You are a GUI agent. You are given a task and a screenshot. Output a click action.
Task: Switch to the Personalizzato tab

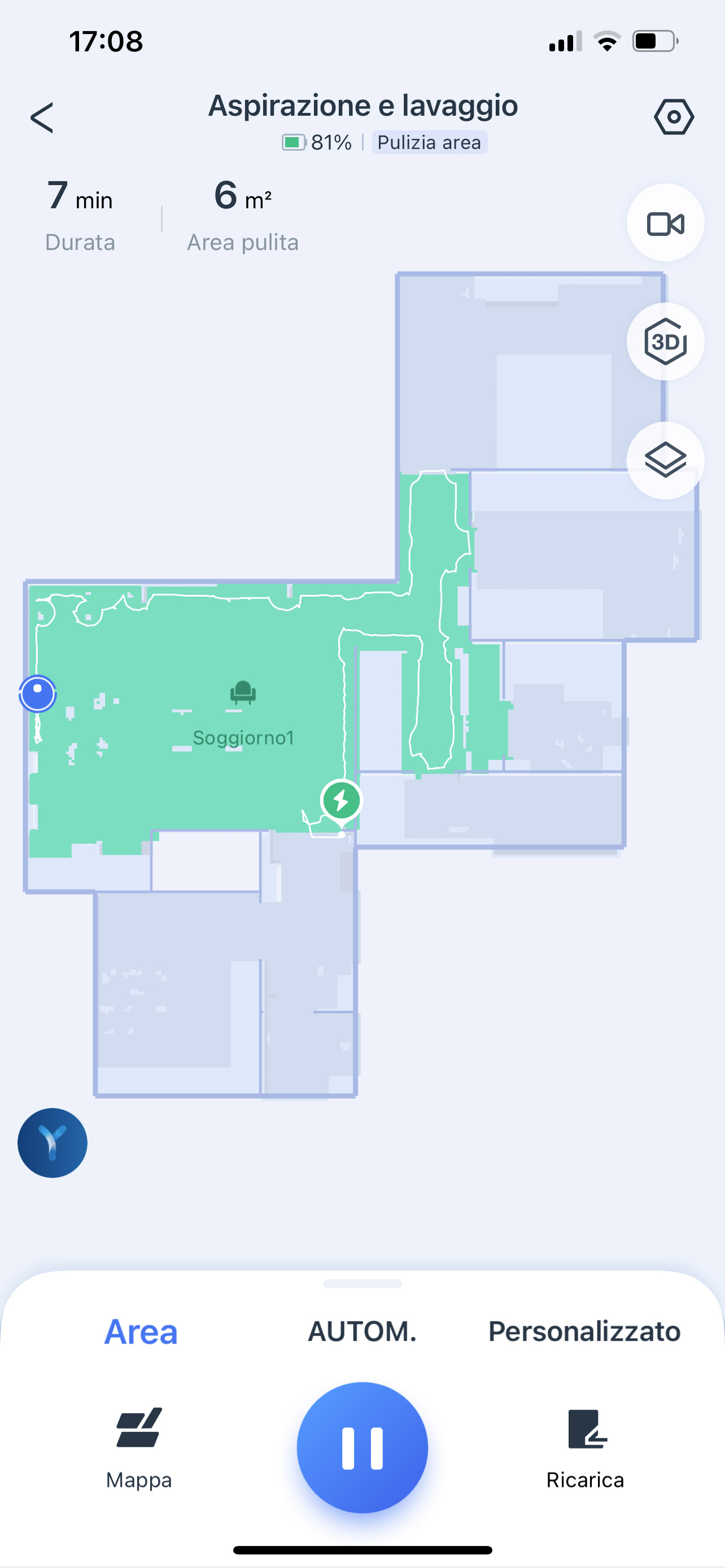584,1331
